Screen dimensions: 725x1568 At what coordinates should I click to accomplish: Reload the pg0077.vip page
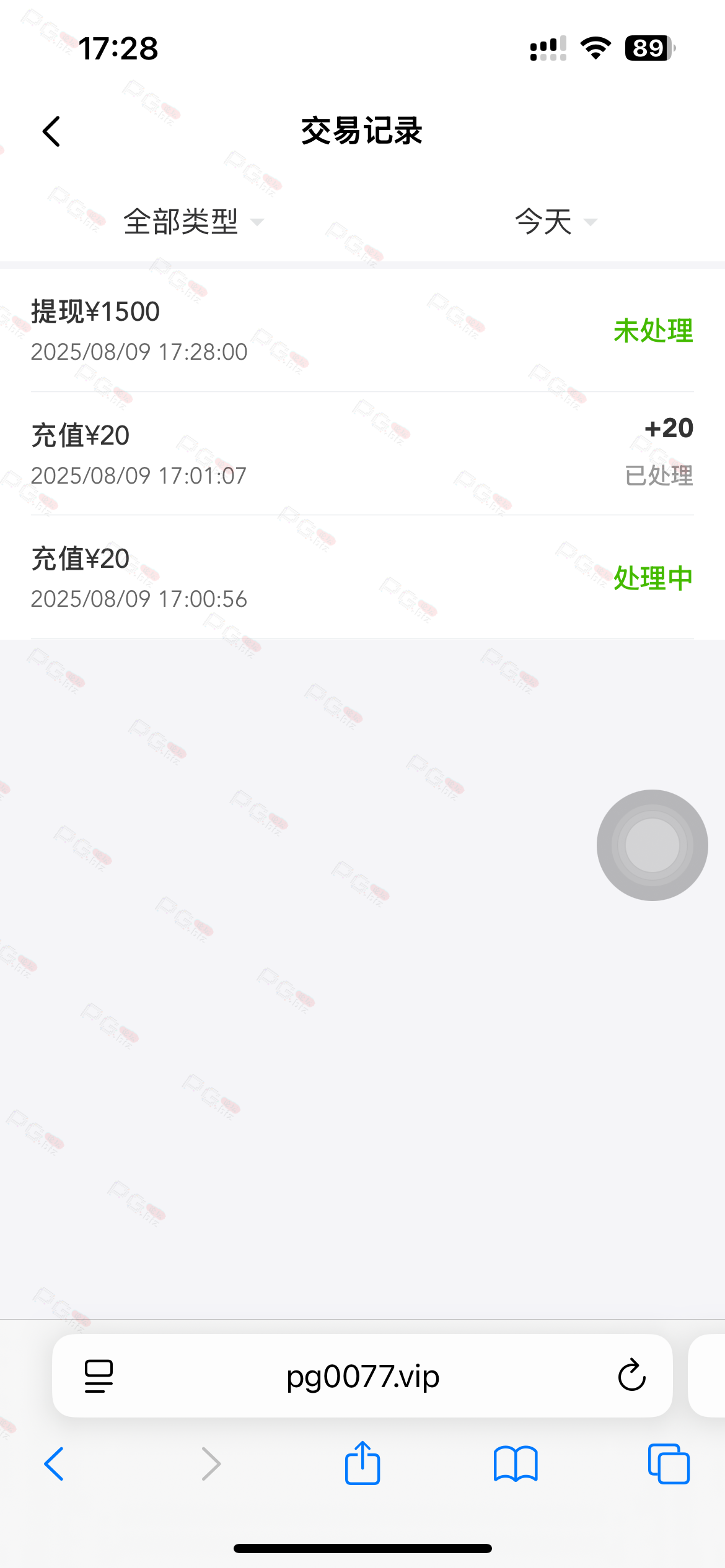pos(631,1376)
